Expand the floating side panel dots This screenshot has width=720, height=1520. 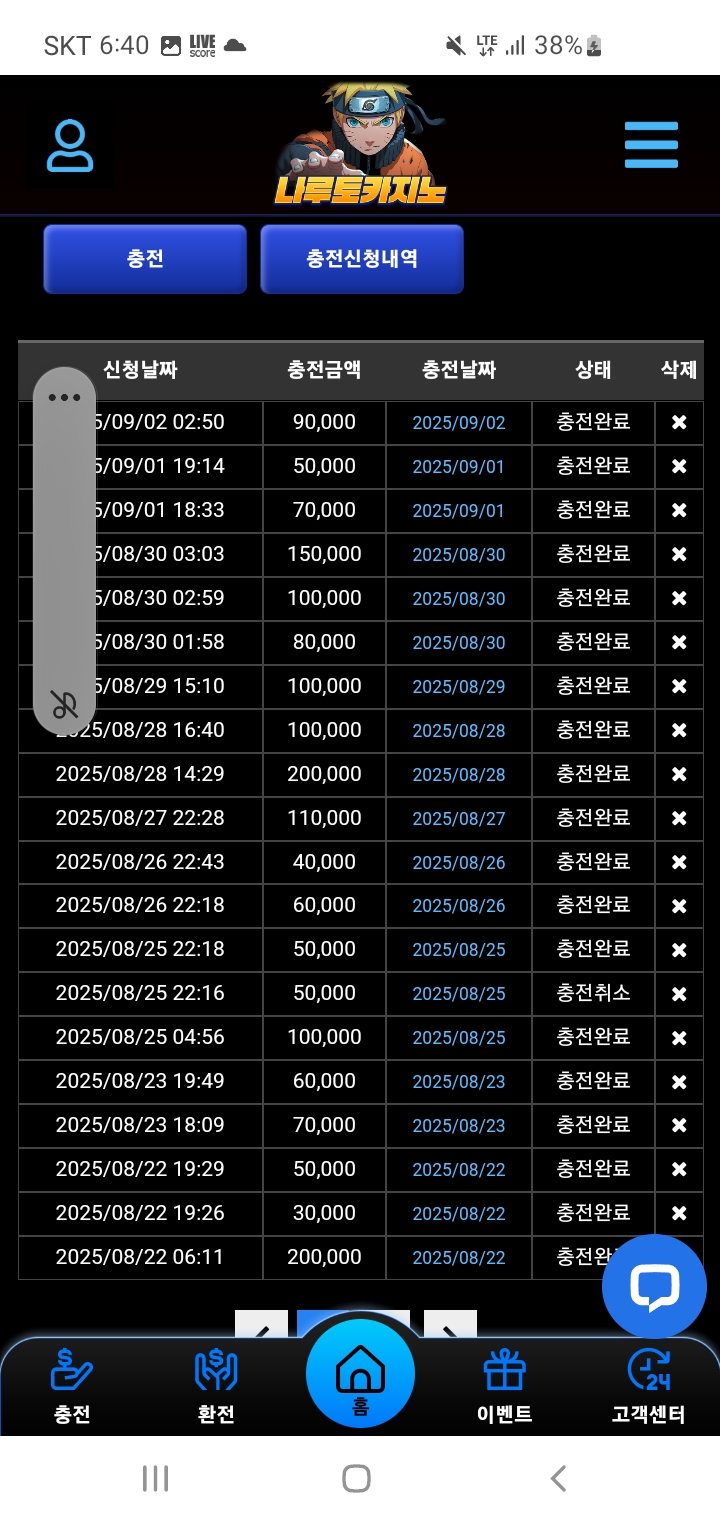(64, 398)
